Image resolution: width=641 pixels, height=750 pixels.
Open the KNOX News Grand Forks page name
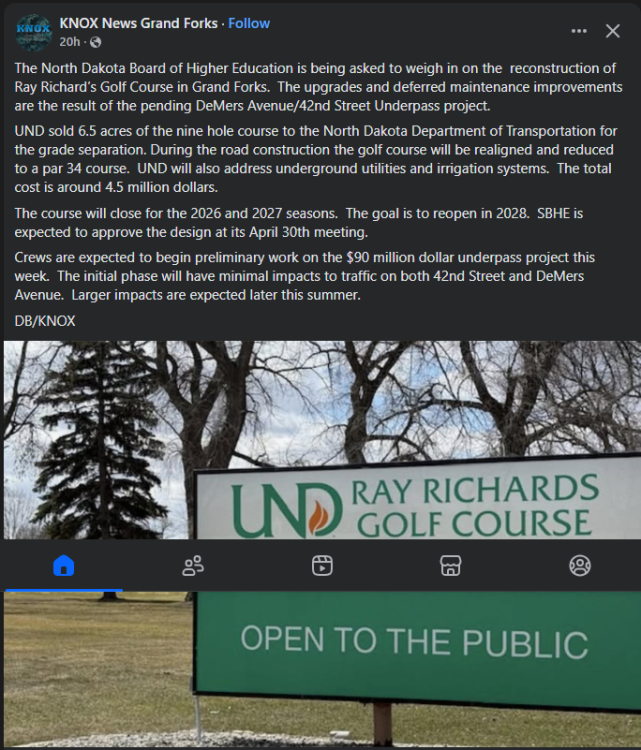click(x=138, y=23)
